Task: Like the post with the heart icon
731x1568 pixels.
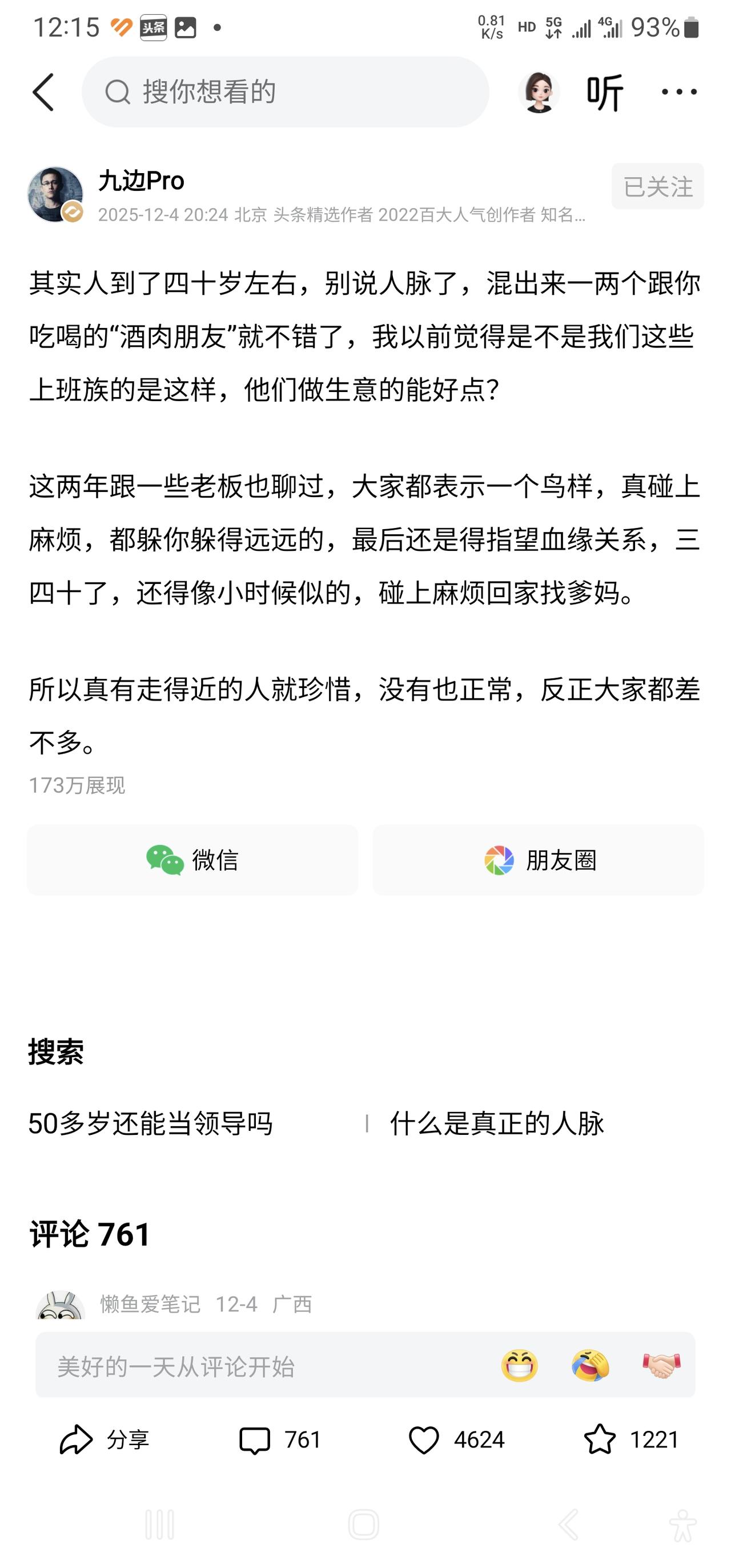Action: (428, 1439)
